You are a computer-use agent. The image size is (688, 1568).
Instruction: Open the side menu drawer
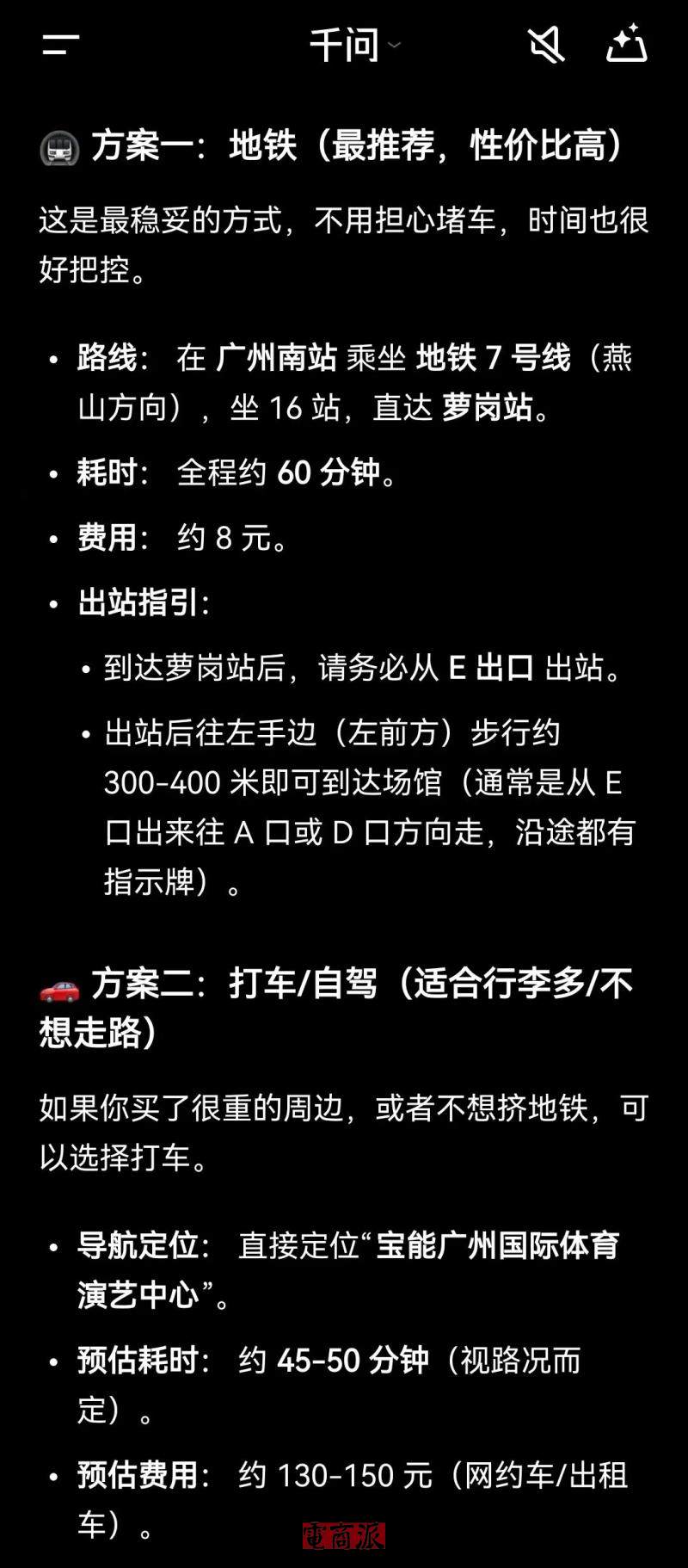coord(60,45)
